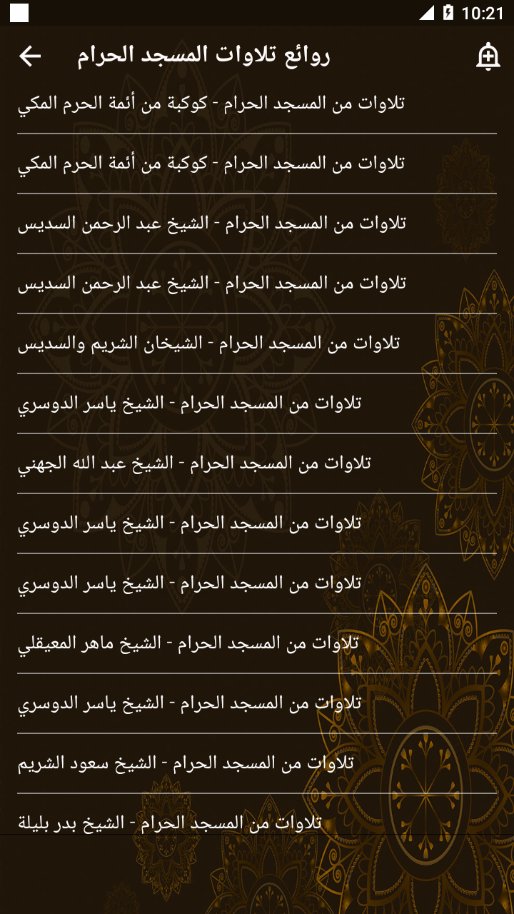Open recitations by الشيخ عبد الله الجهني
Screen dimensions: 514x914
pyautogui.click(x=257, y=464)
